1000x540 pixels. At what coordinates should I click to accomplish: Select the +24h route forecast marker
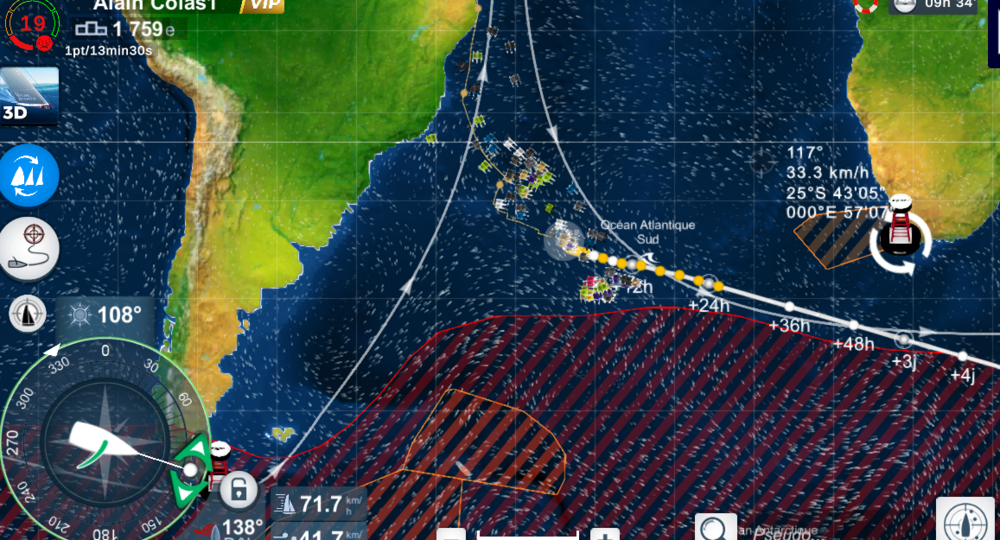tap(709, 283)
